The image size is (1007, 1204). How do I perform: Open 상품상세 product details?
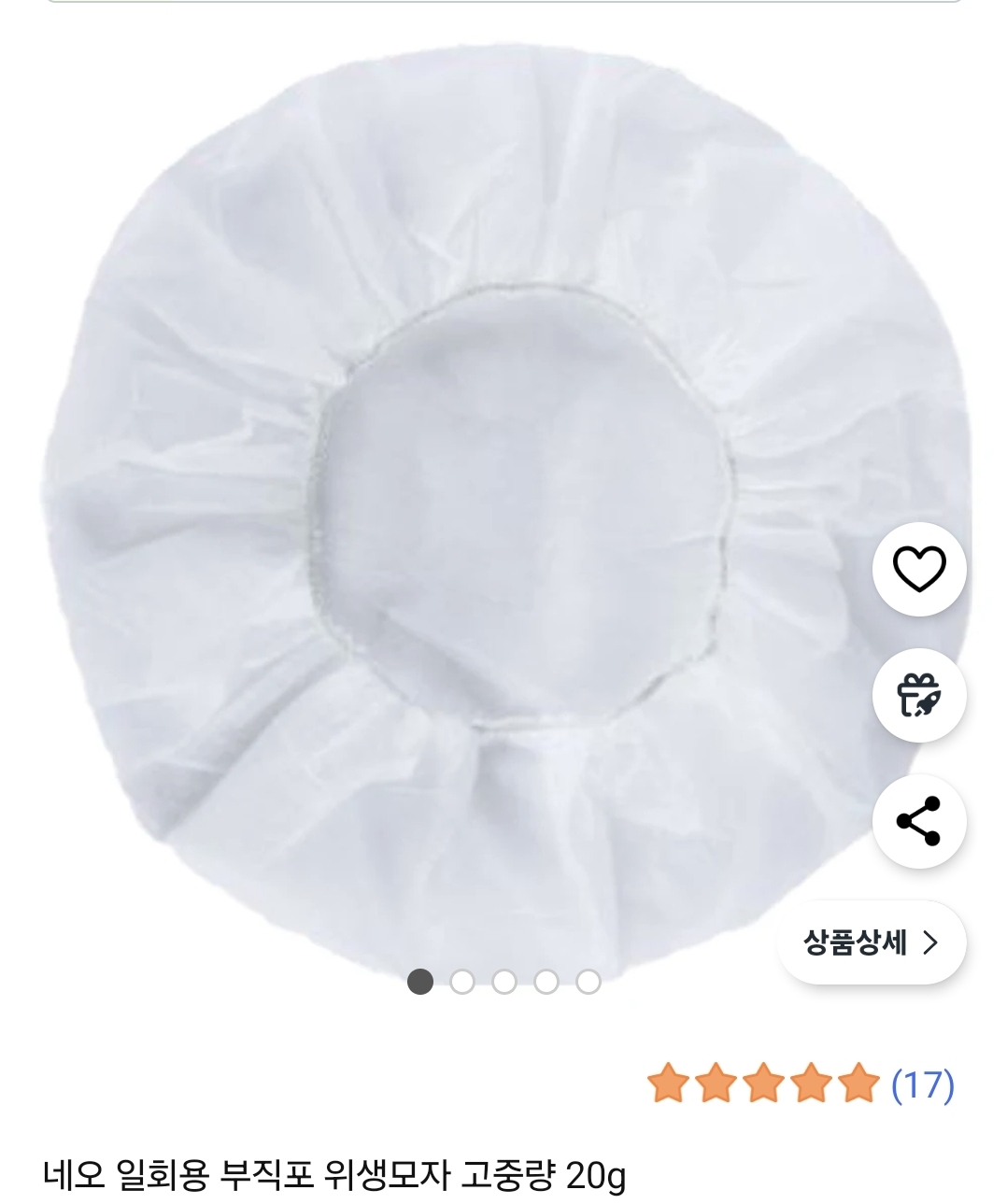(871, 942)
